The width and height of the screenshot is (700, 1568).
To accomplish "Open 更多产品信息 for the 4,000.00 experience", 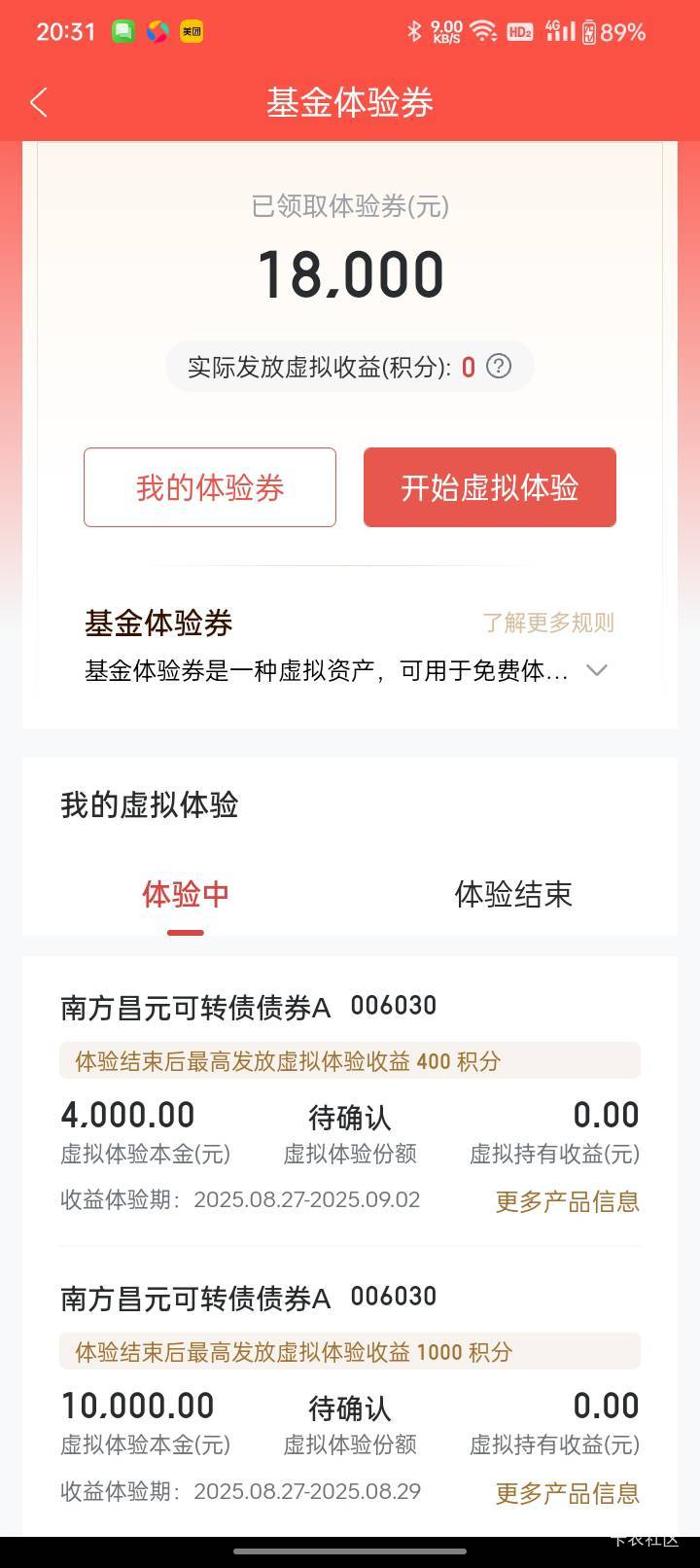I will tap(568, 1201).
